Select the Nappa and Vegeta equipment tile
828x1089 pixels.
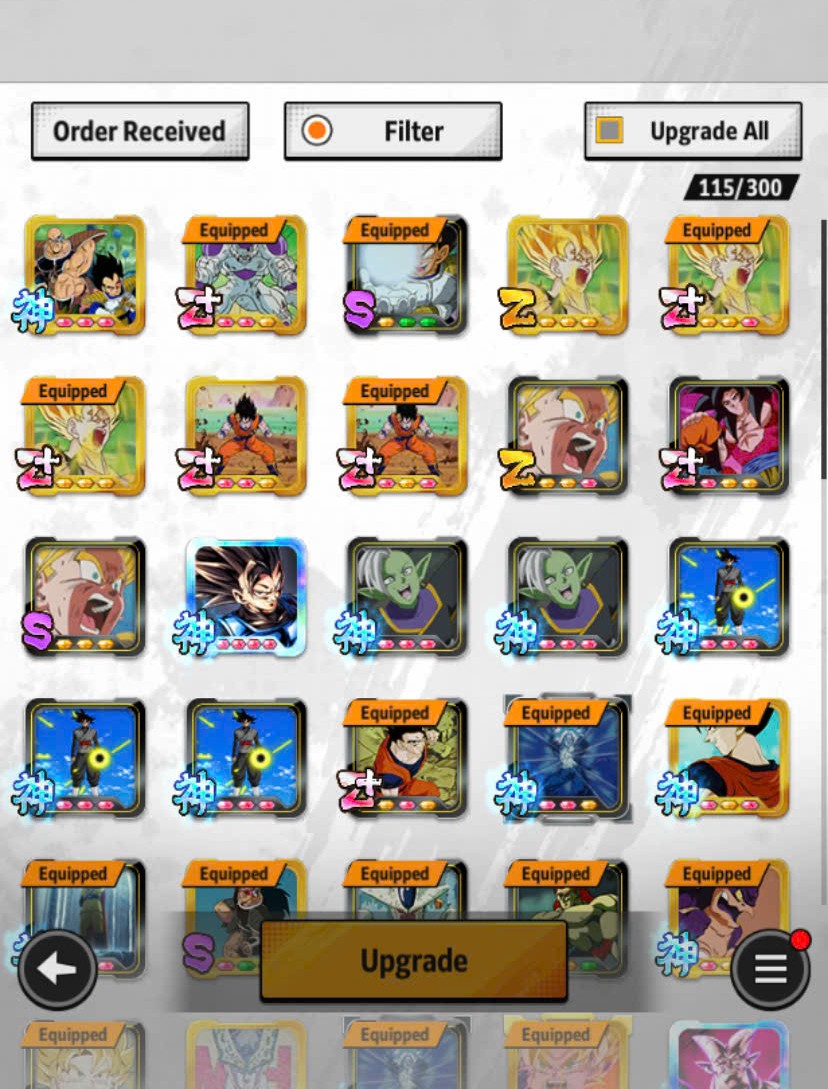(85, 275)
